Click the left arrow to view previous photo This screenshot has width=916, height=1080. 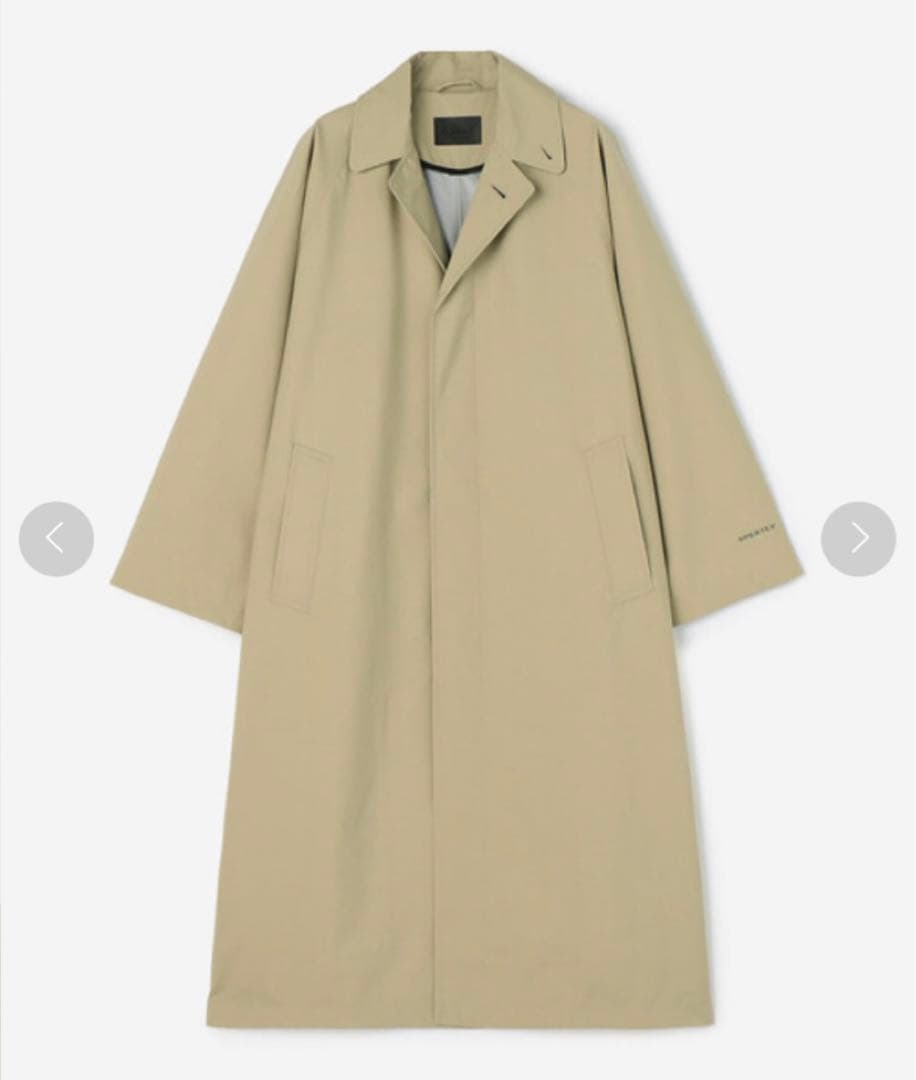(x=57, y=538)
